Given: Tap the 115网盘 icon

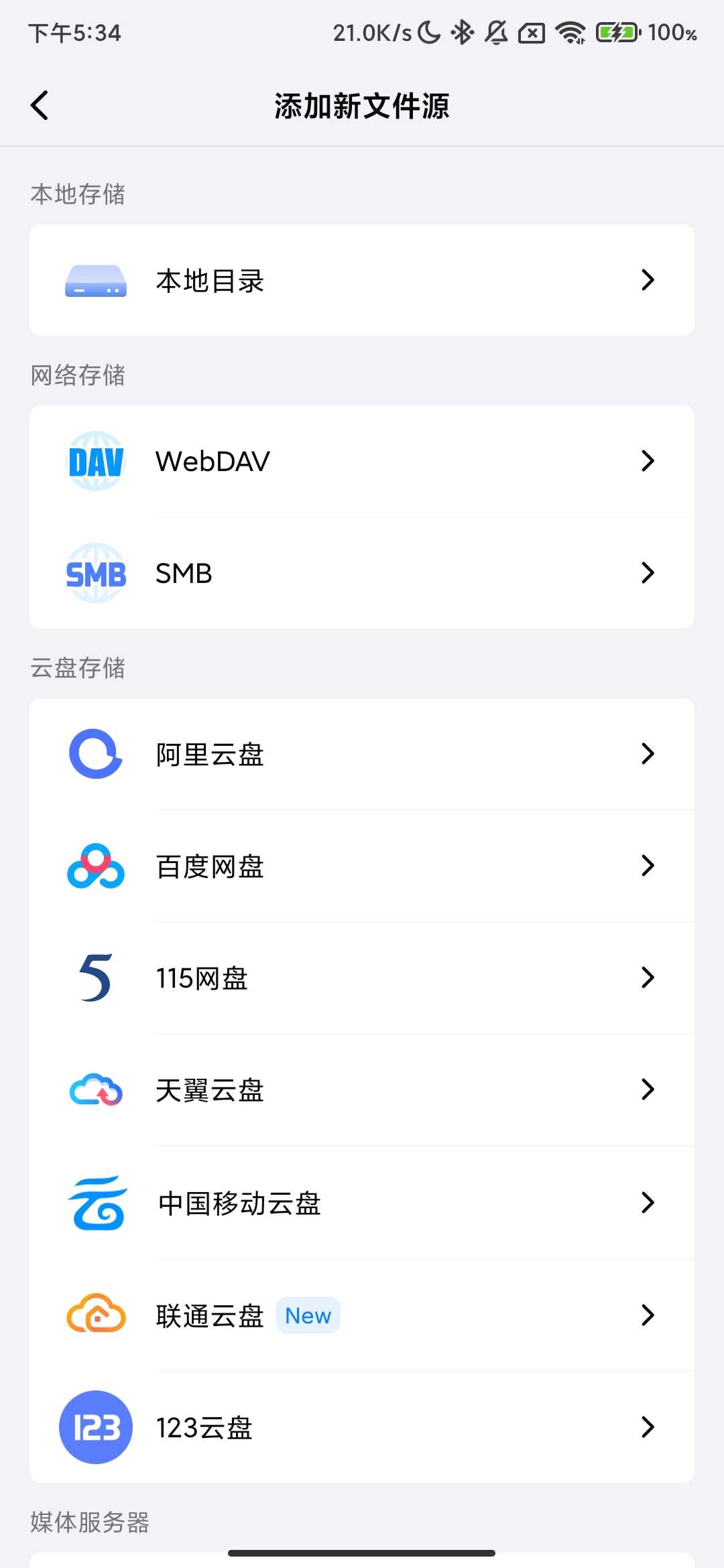Looking at the screenshot, I should [95, 978].
